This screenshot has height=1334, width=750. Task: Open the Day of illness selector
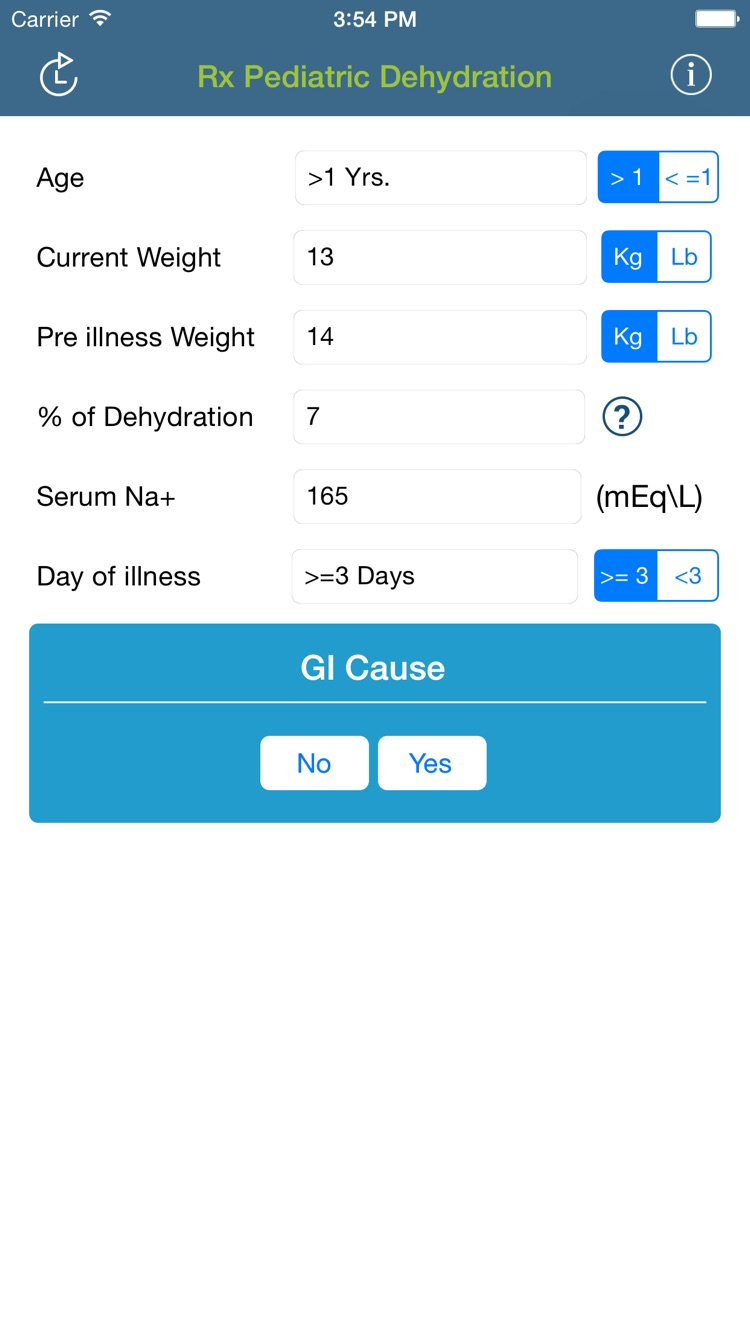(434, 576)
